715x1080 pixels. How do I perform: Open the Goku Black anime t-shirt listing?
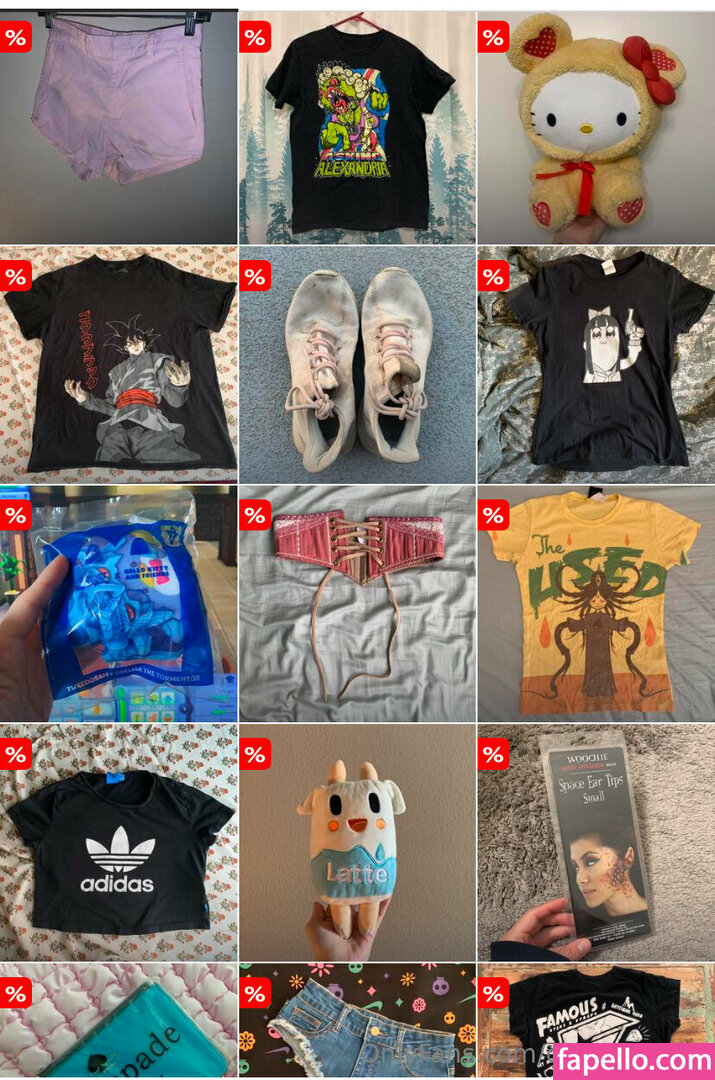tap(118, 365)
